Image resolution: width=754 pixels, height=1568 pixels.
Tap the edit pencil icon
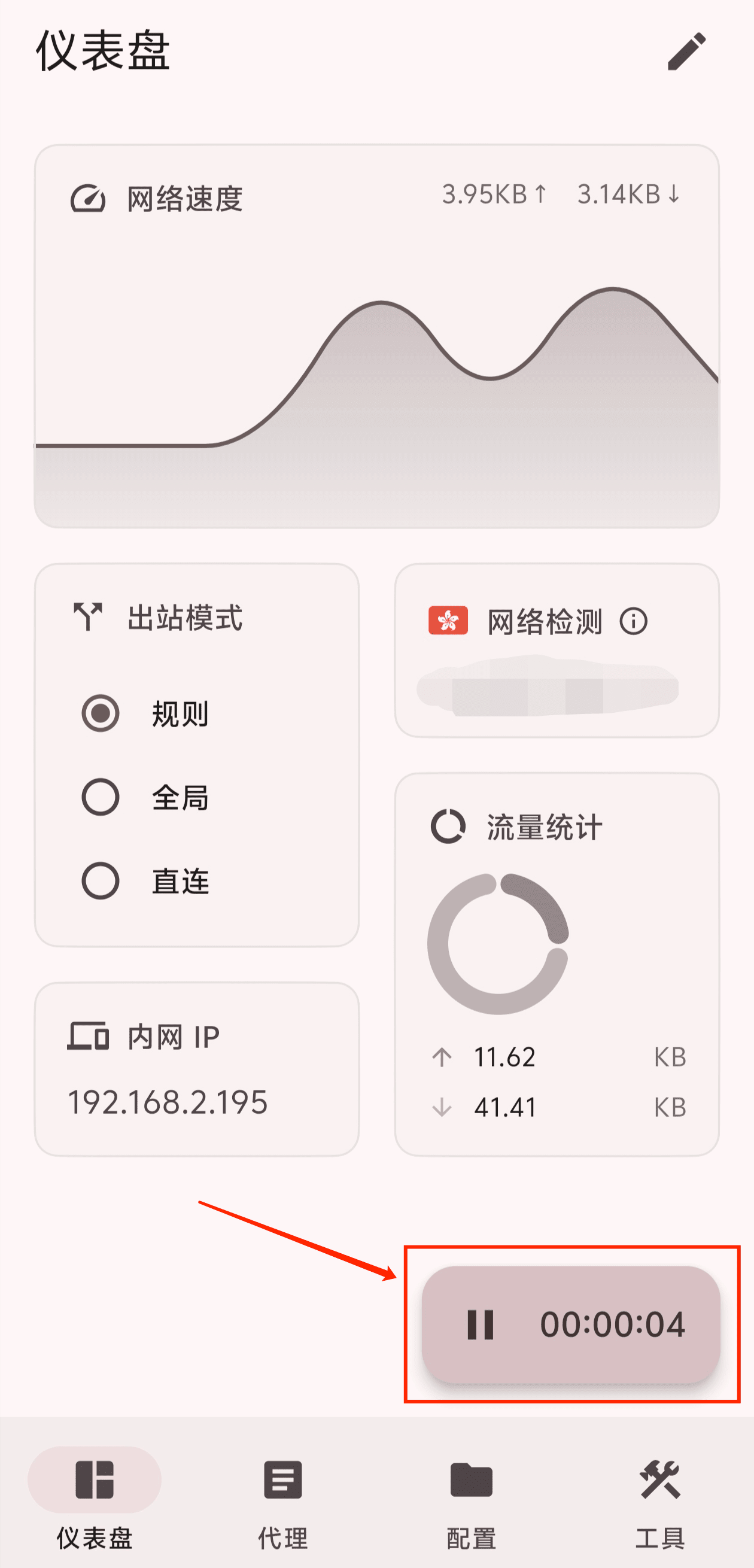point(686,51)
